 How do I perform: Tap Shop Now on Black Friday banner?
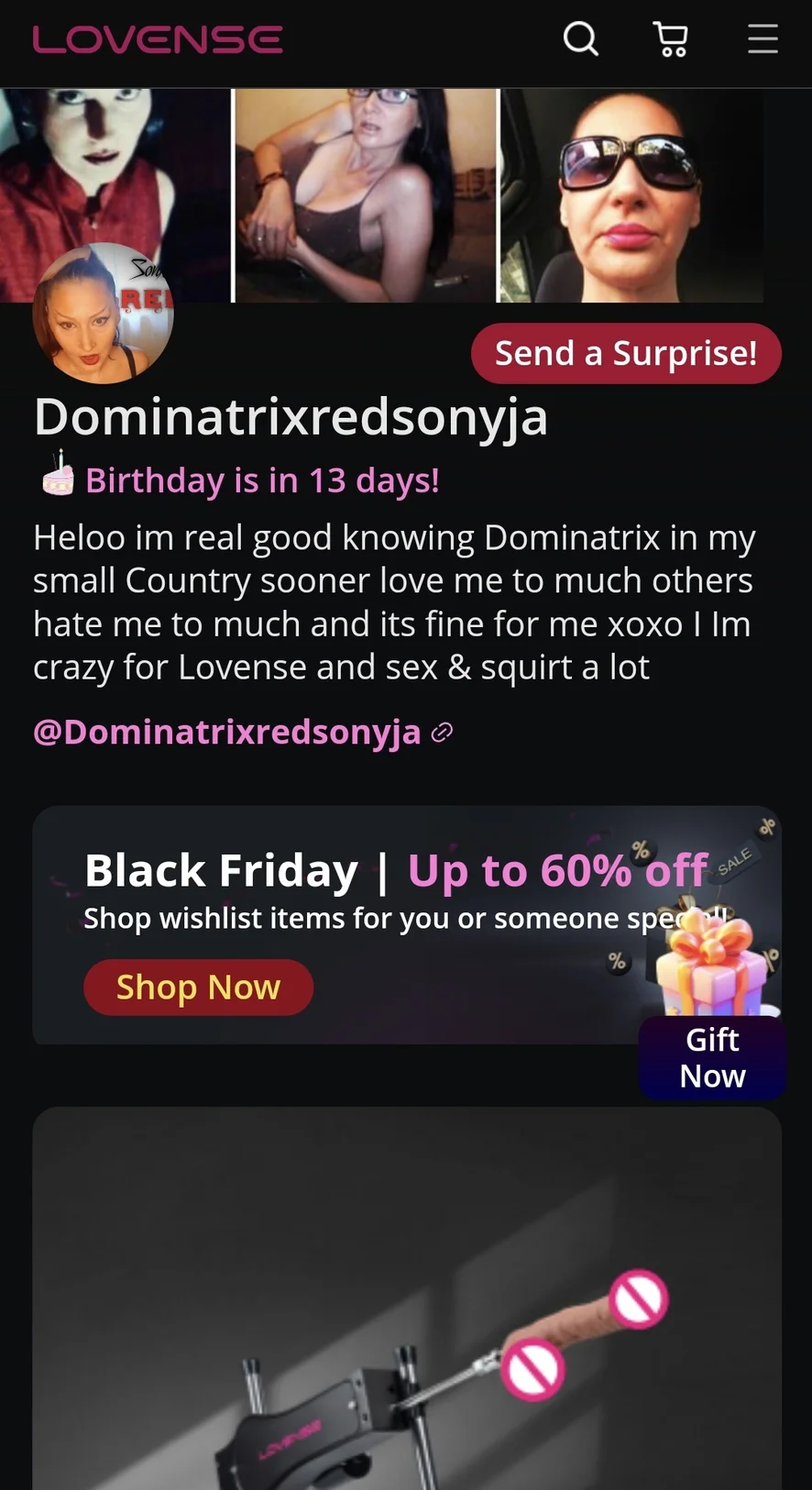click(198, 988)
